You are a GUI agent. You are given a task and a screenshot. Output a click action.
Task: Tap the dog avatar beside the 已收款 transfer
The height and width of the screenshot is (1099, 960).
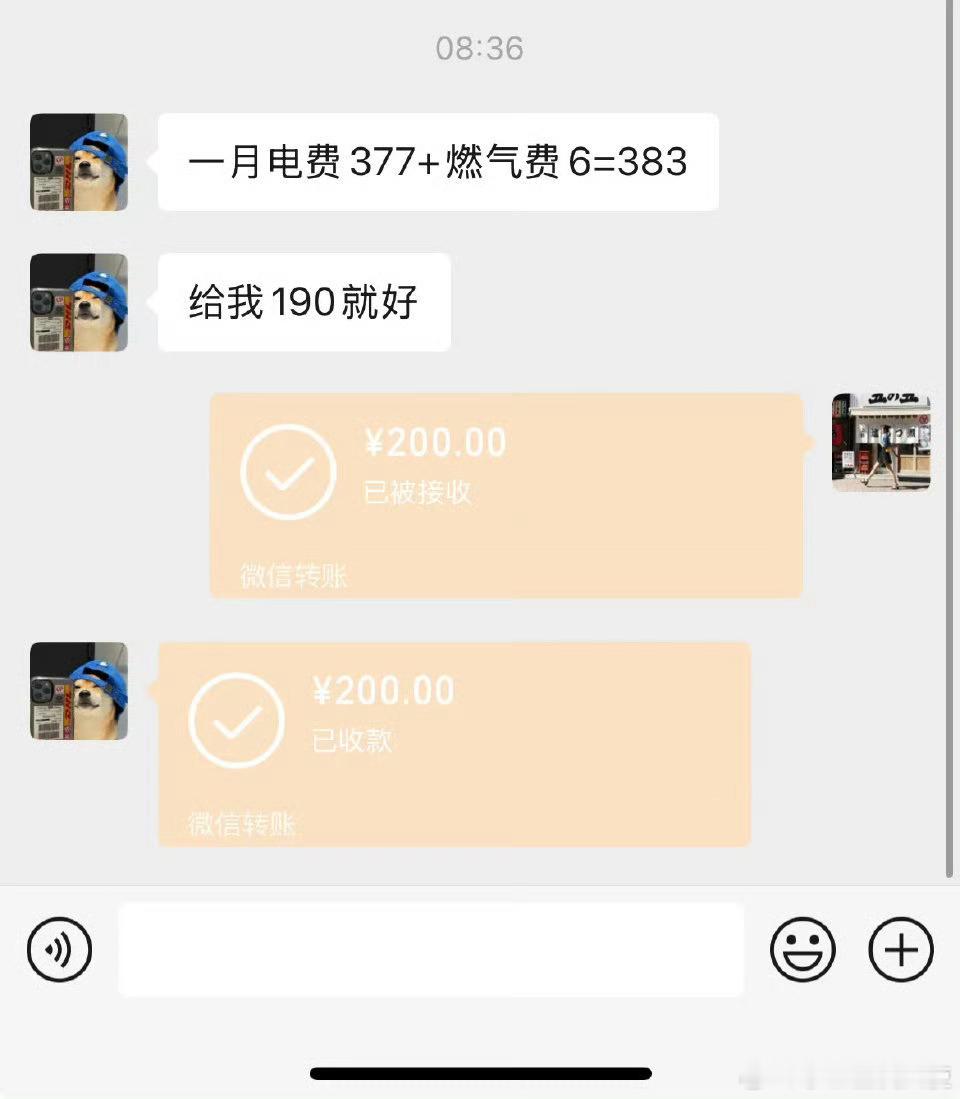pyautogui.click(x=79, y=689)
